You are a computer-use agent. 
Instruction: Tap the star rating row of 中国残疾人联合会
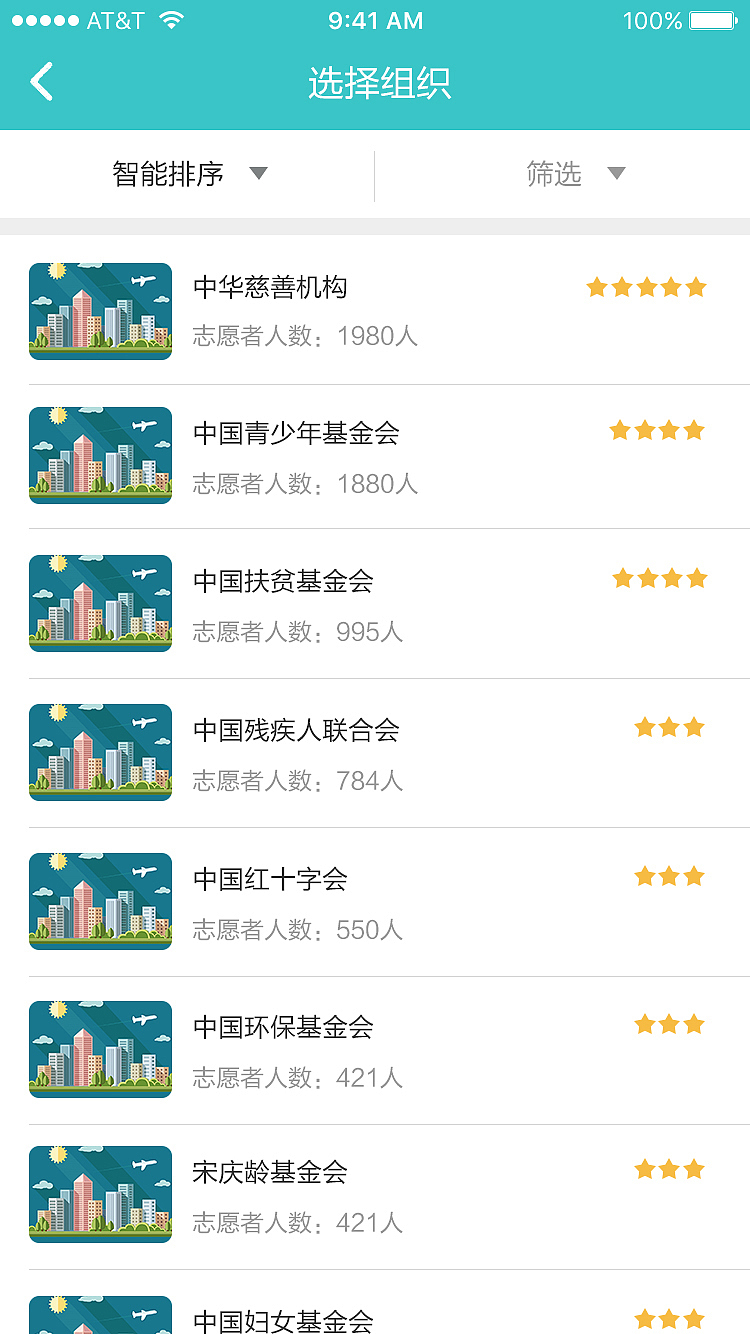point(668,727)
